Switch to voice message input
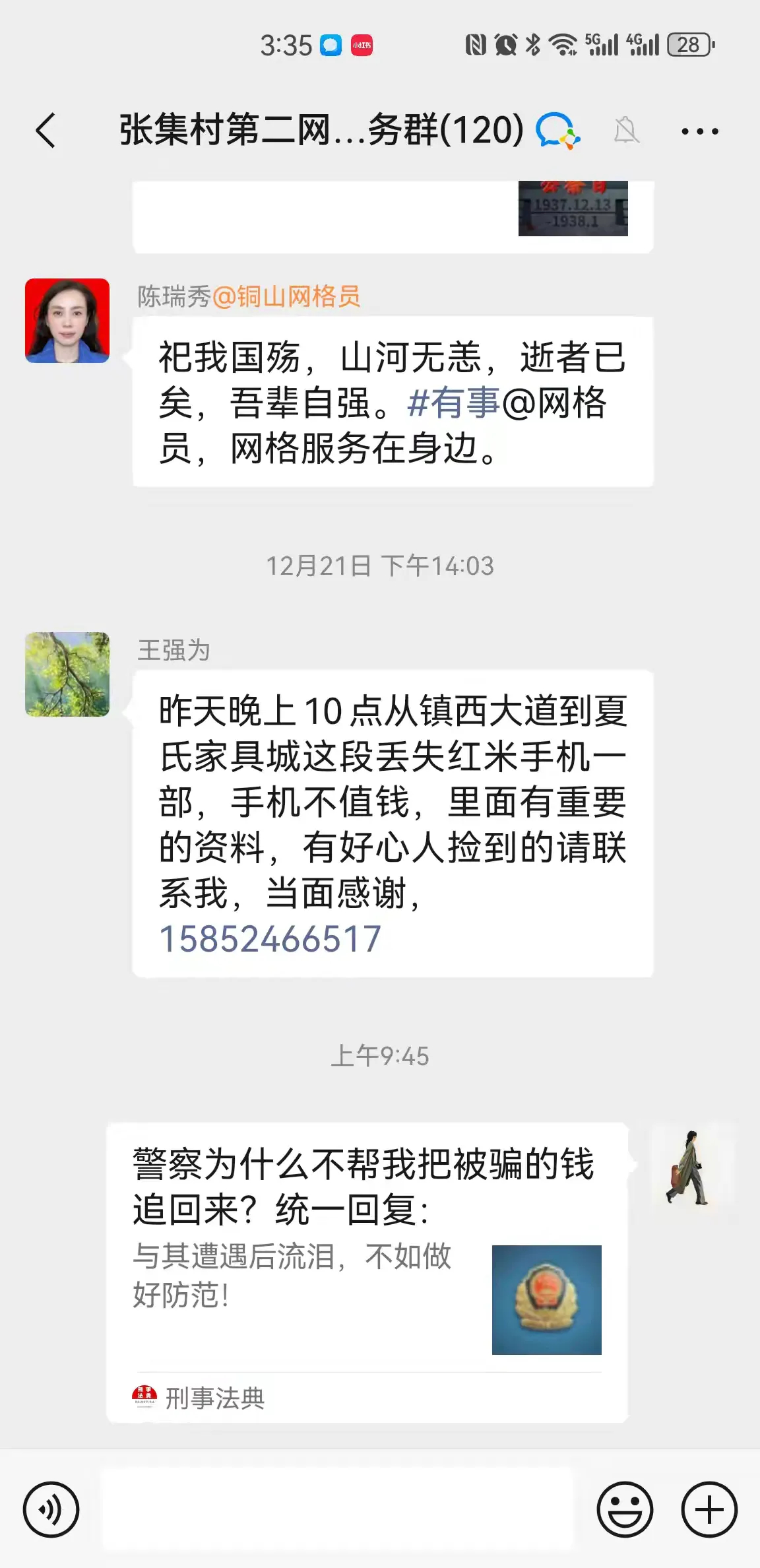The image size is (760, 1568). [51, 1509]
